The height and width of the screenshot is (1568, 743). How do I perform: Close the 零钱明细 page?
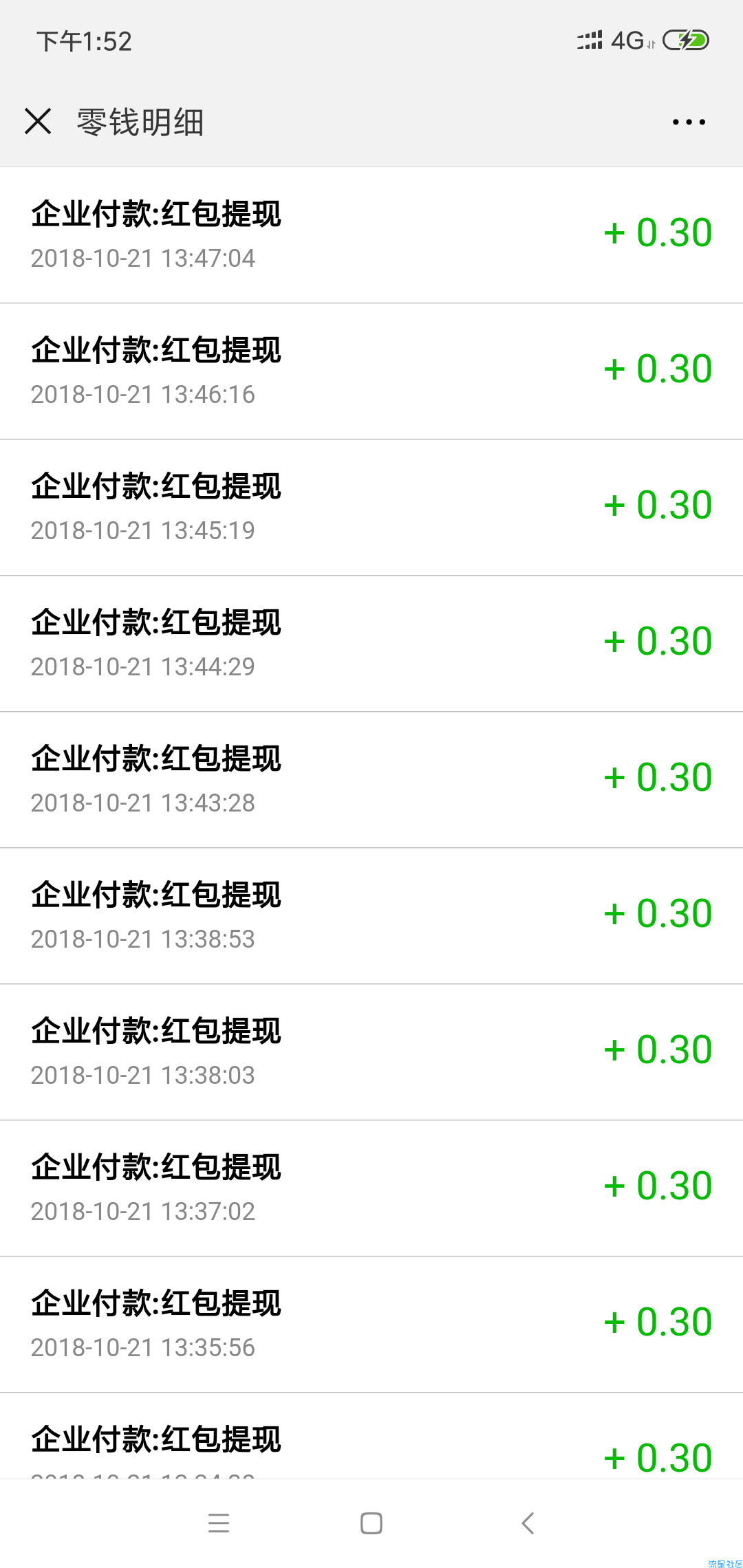click(38, 122)
